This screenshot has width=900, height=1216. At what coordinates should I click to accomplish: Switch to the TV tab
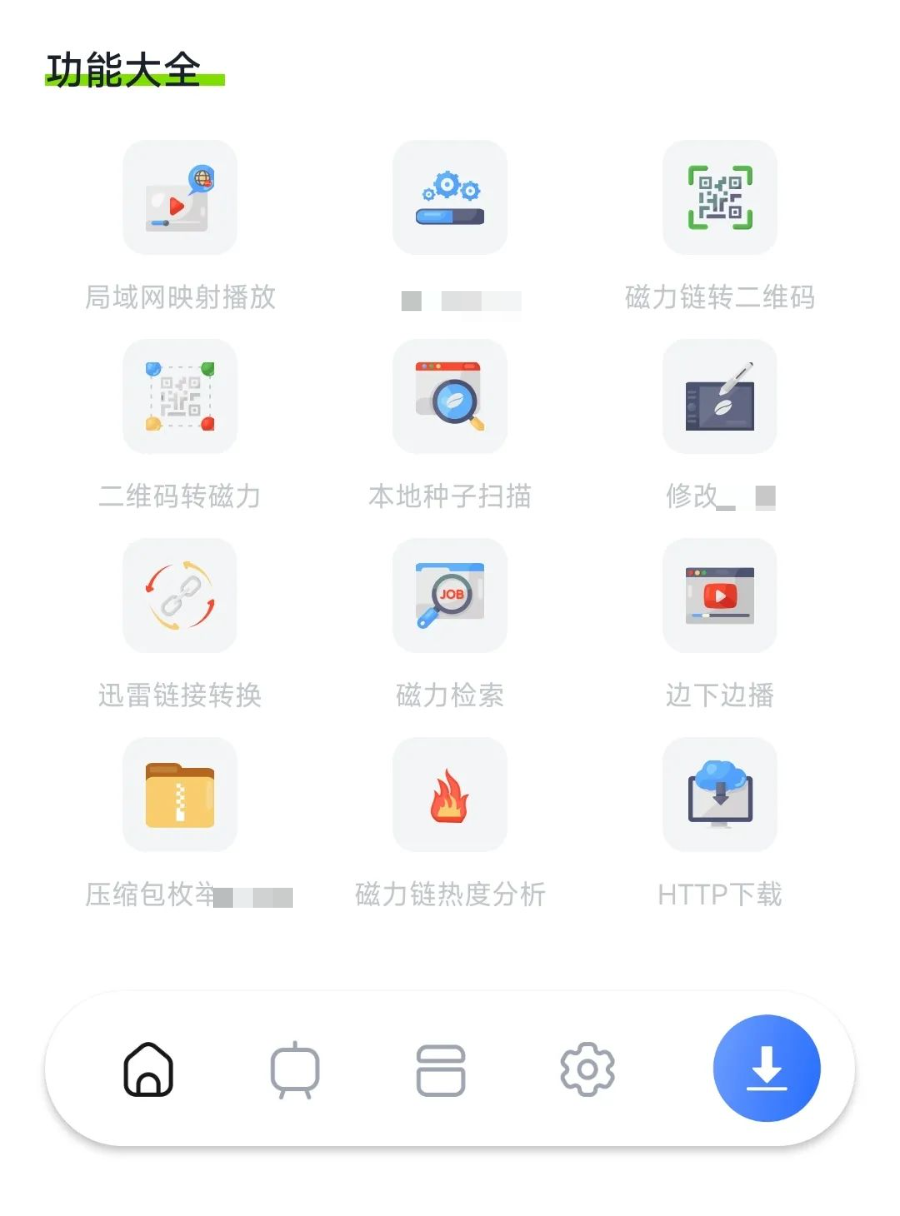(x=295, y=1069)
